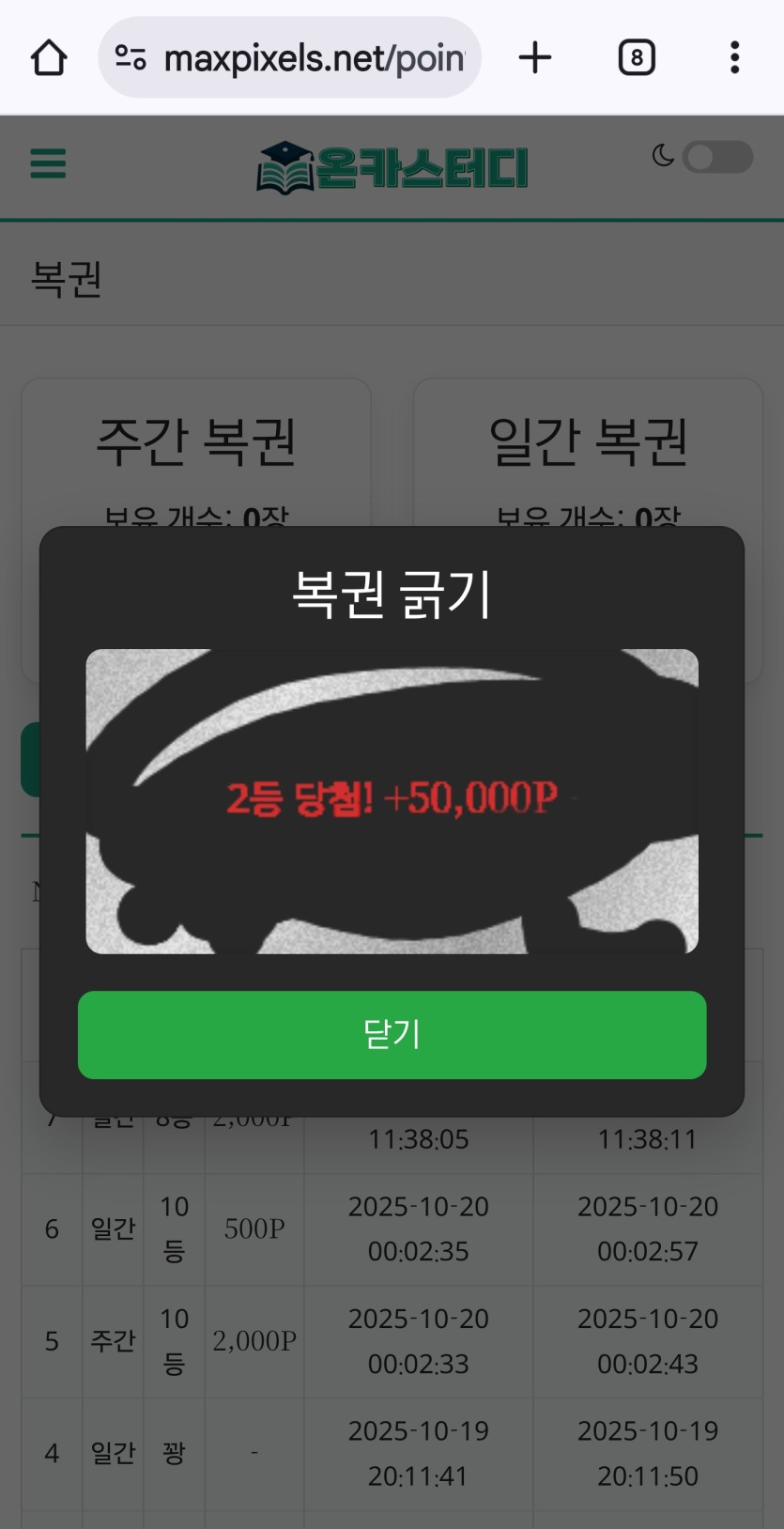The height and width of the screenshot is (1529, 784).
Task: Open the browser overflow menu
Action: coord(734,58)
